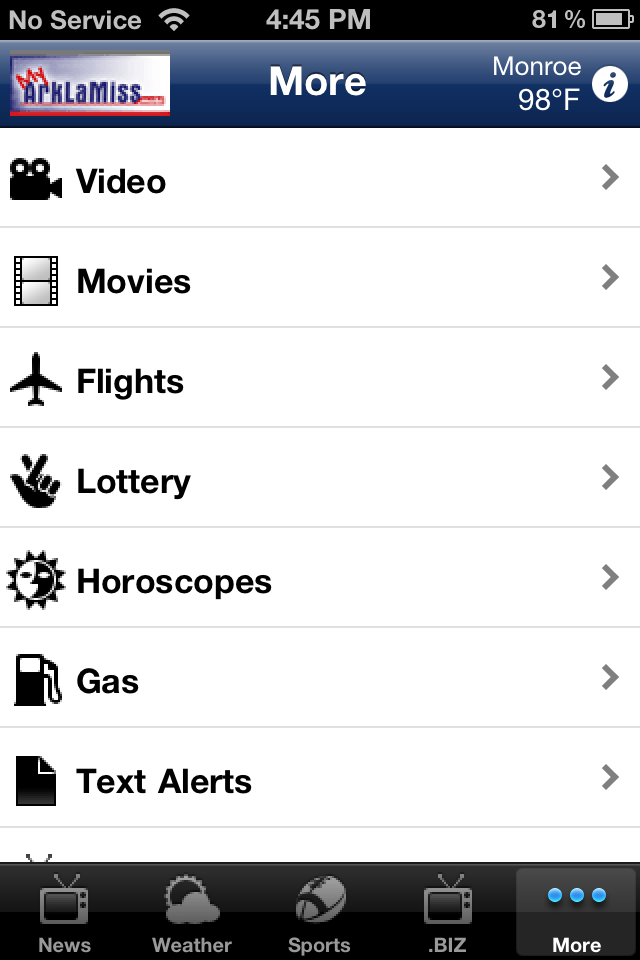Open the info icon in the header
The height and width of the screenshot is (960, 640).
point(610,85)
